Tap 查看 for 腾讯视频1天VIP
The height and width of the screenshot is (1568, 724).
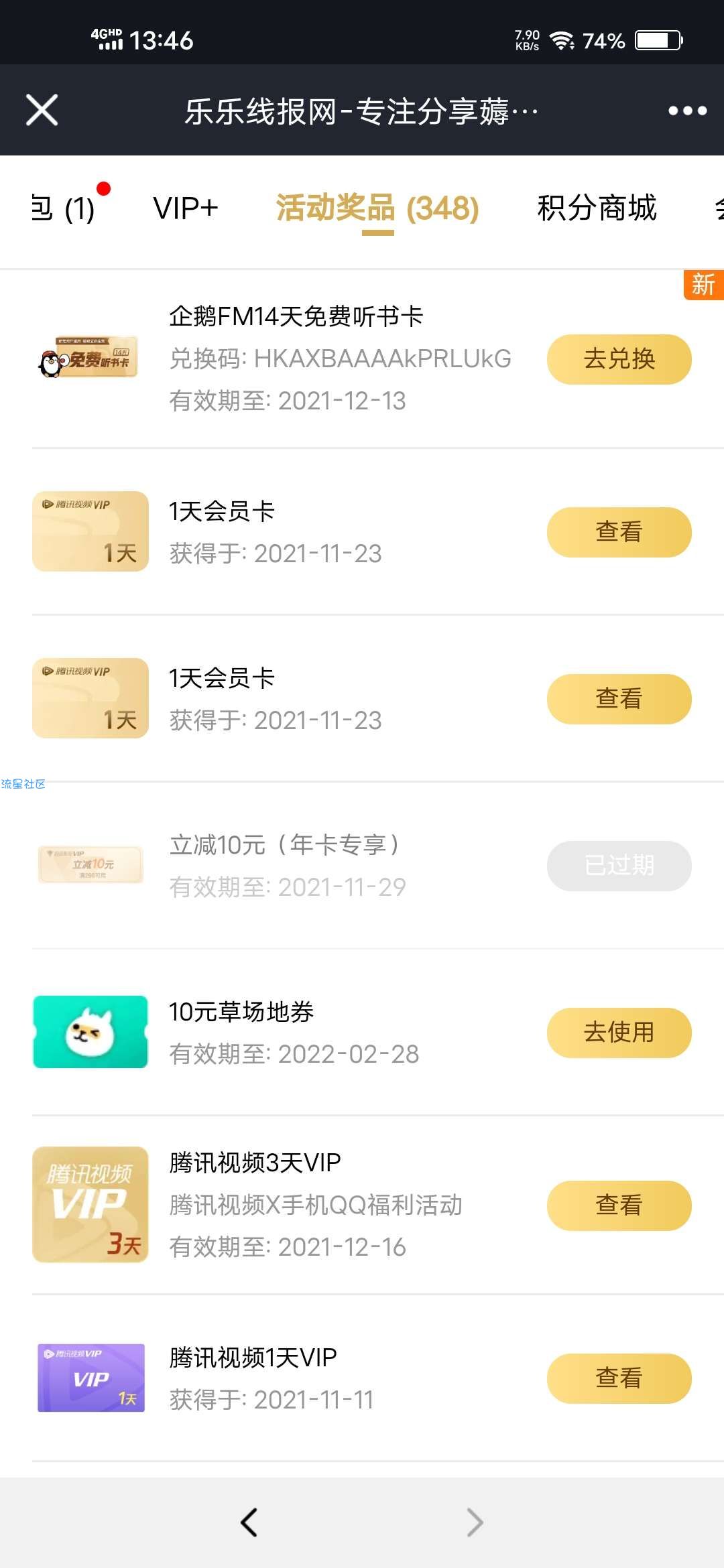(x=619, y=1378)
